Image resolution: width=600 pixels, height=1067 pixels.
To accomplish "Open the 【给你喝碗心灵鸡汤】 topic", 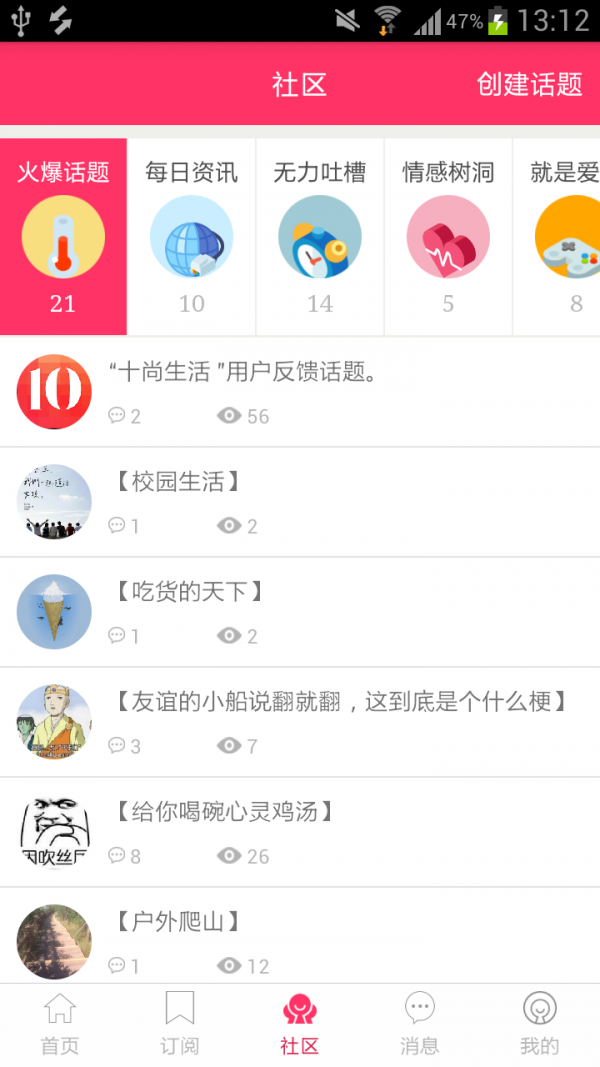I will point(300,832).
